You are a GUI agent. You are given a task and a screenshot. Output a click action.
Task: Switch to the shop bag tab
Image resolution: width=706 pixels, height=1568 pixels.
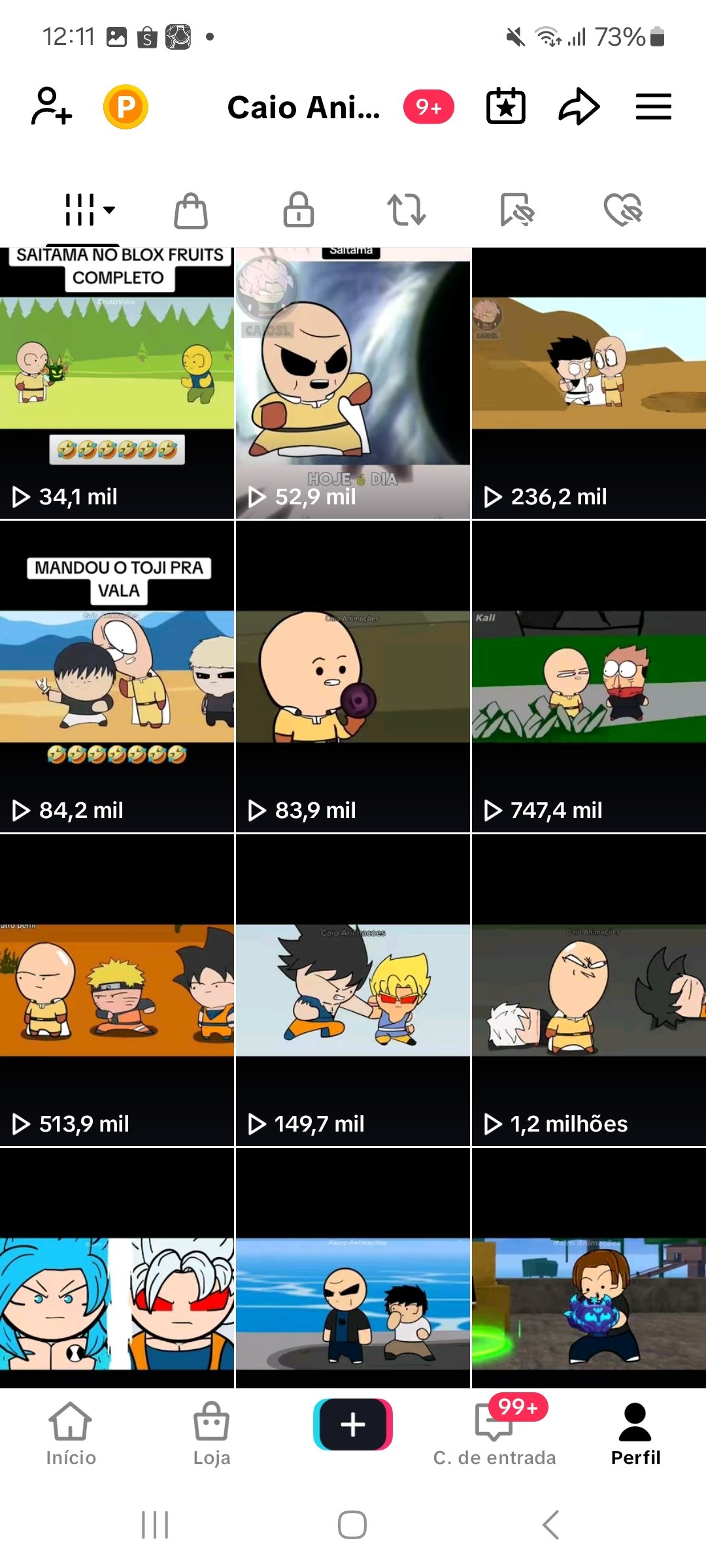coord(191,210)
